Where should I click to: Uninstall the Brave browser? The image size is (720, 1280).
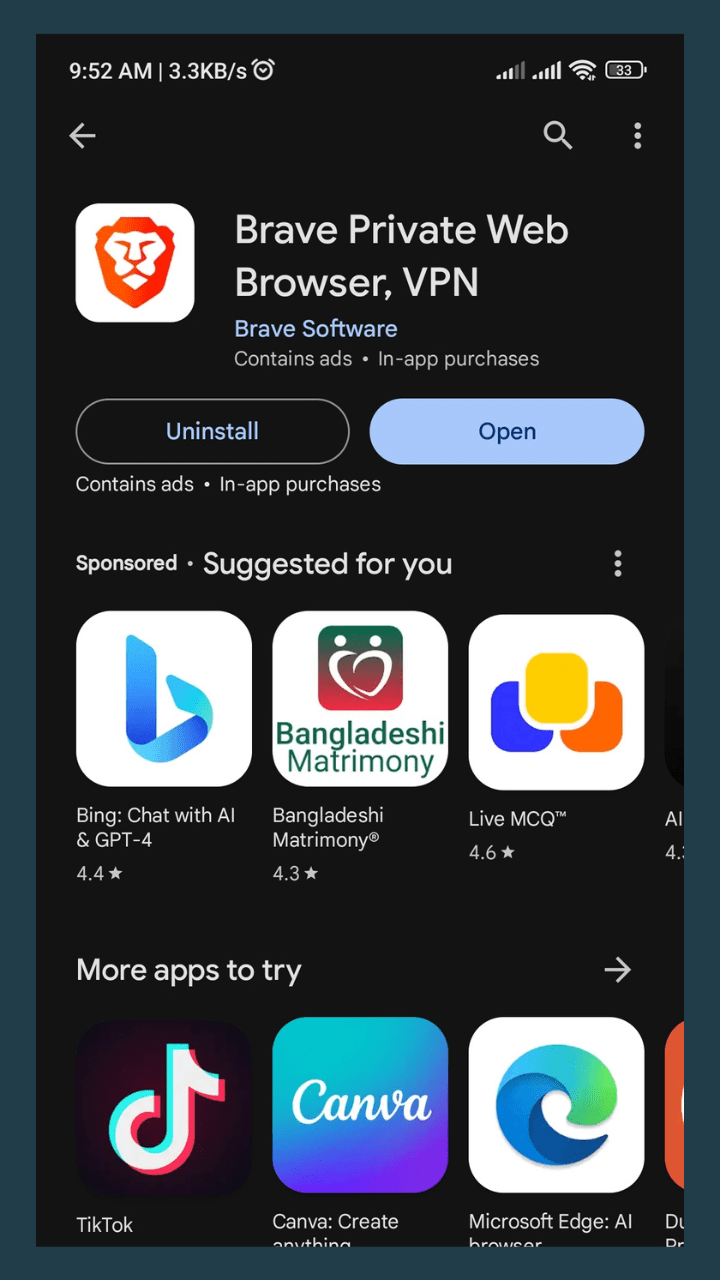coord(212,432)
